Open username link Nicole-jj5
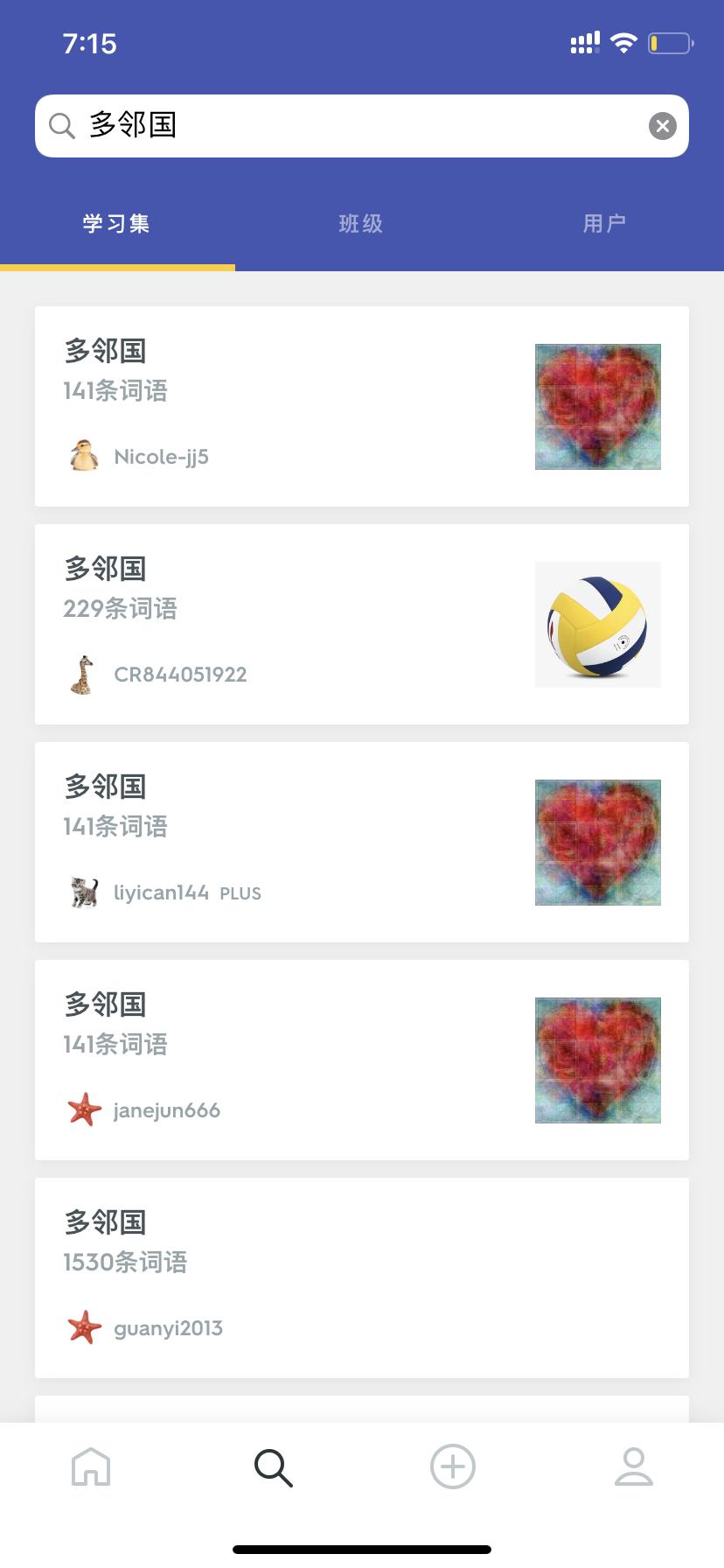 click(x=161, y=456)
